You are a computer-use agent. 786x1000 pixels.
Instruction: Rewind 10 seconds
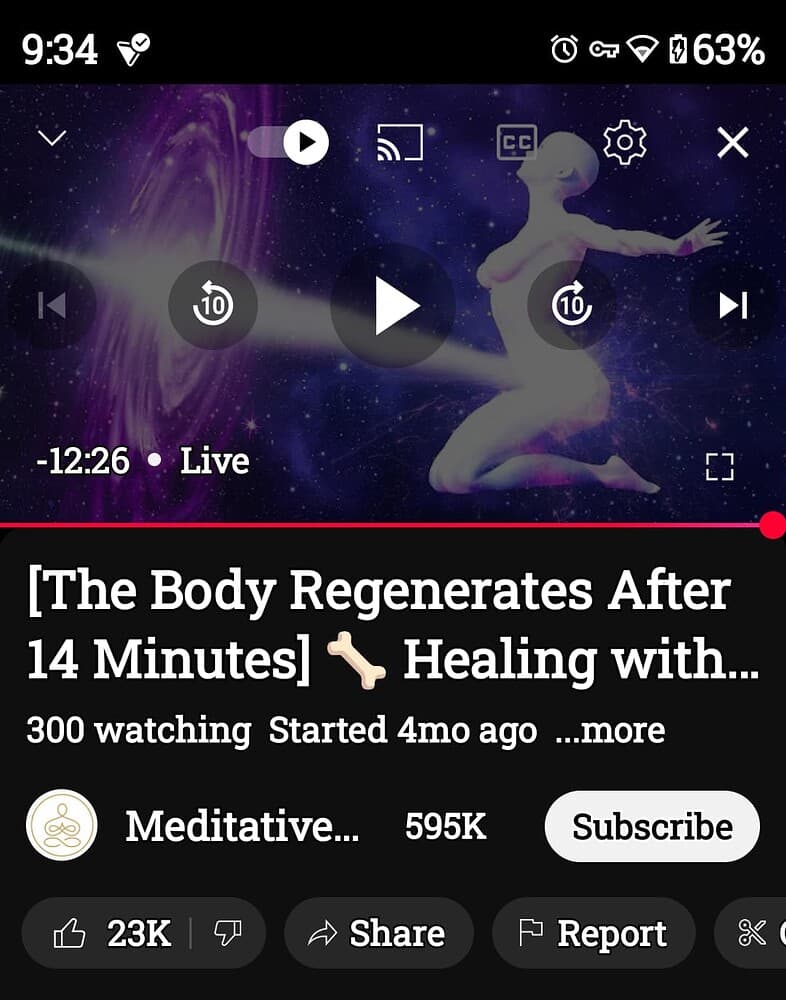212,306
